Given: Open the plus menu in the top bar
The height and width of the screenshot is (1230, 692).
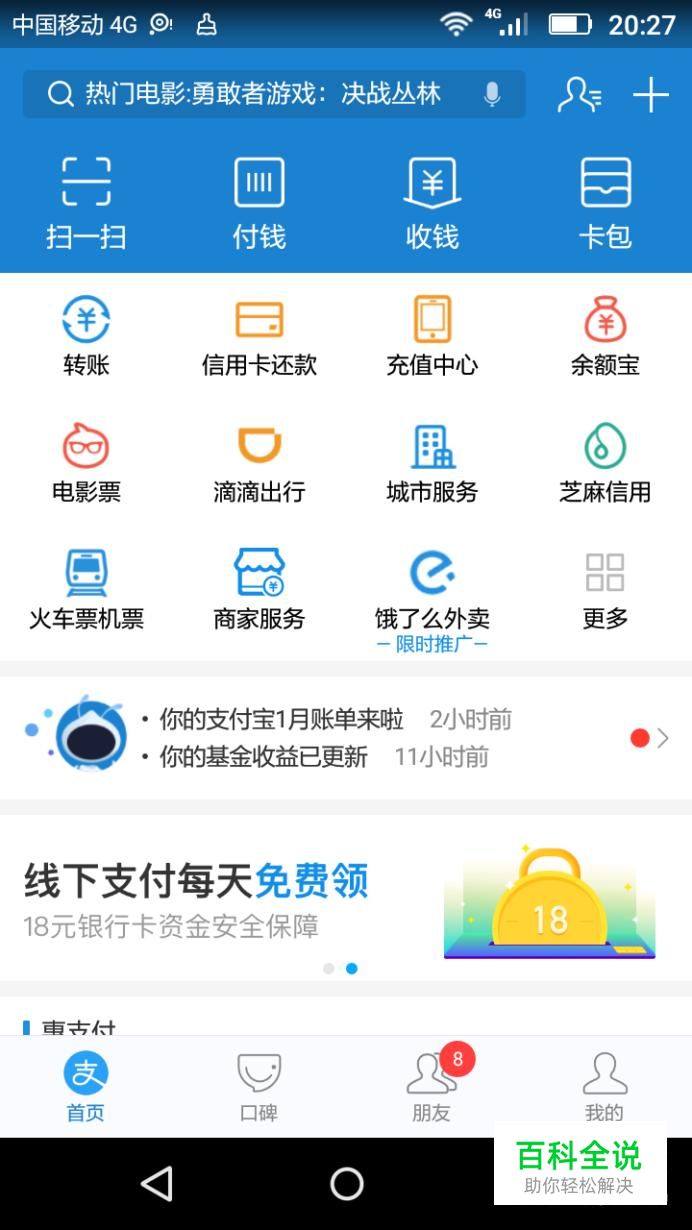Looking at the screenshot, I should point(650,95).
